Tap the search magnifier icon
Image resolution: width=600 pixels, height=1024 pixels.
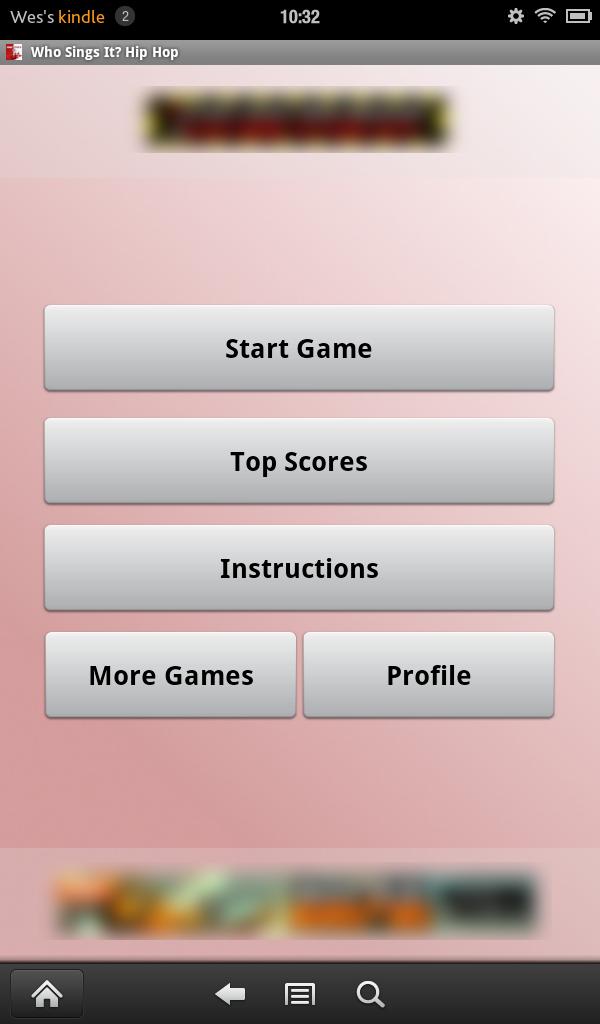tap(370, 994)
